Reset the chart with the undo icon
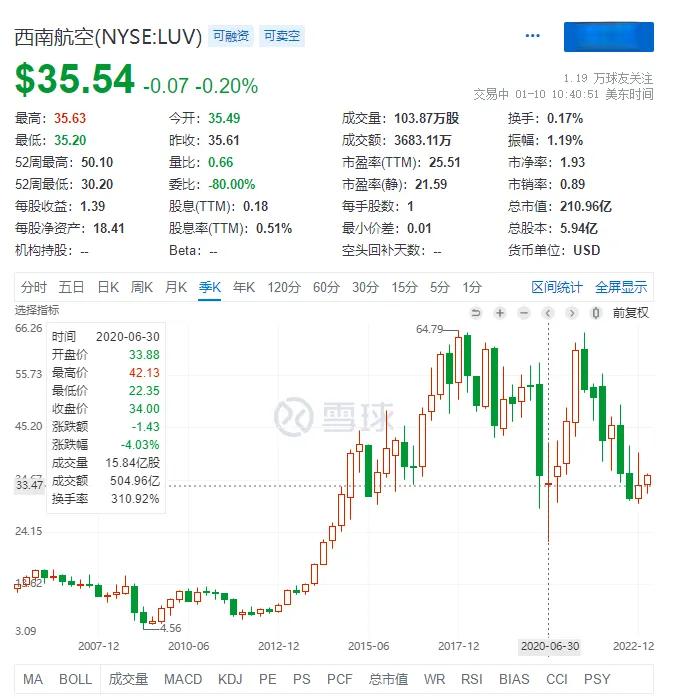682x699 pixels. (x=476, y=313)
